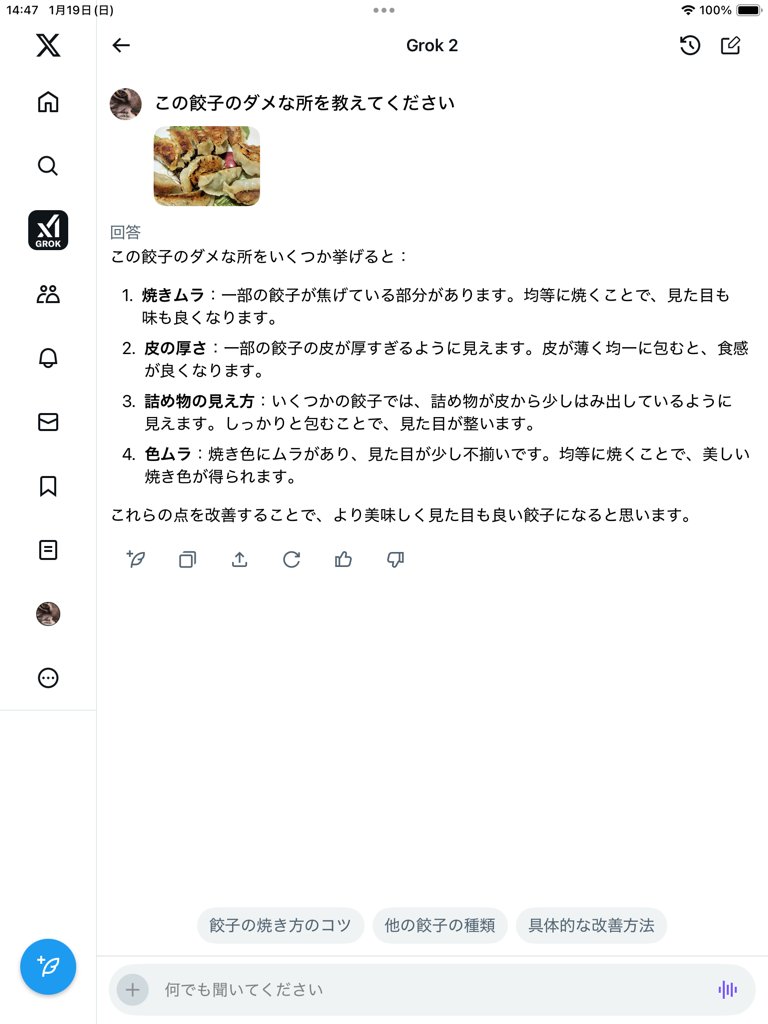Open Bookmarks from the sidebar
768x1024 pixels.
pos(48,486)
